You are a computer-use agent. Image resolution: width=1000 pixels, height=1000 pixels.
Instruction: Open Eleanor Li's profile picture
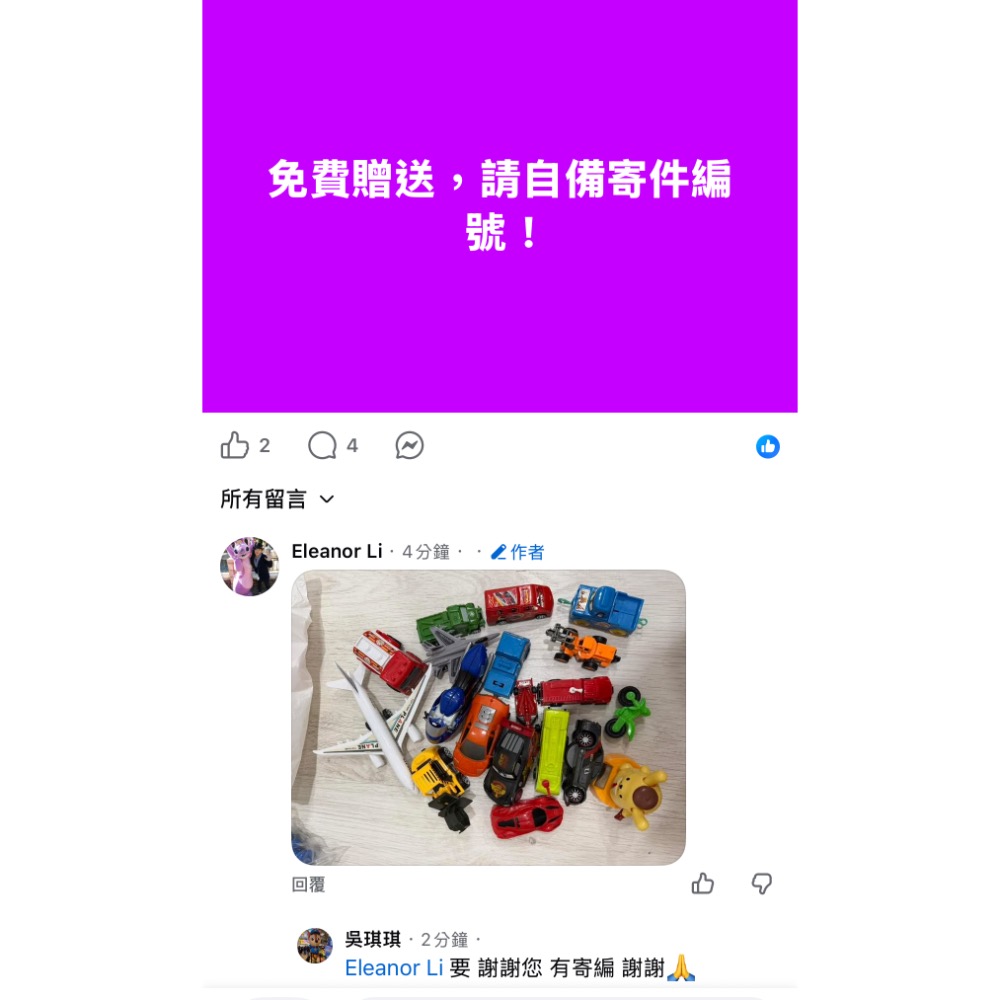tap(249, 566)
